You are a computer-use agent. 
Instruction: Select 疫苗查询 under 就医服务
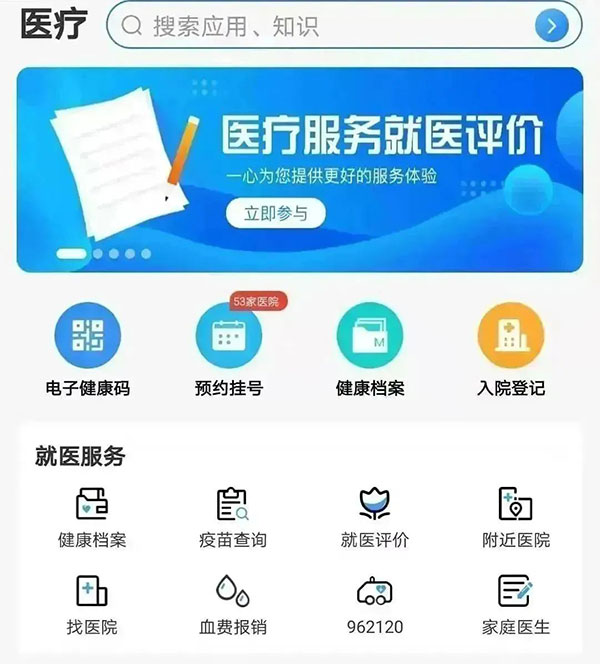(x=232, y=517)
